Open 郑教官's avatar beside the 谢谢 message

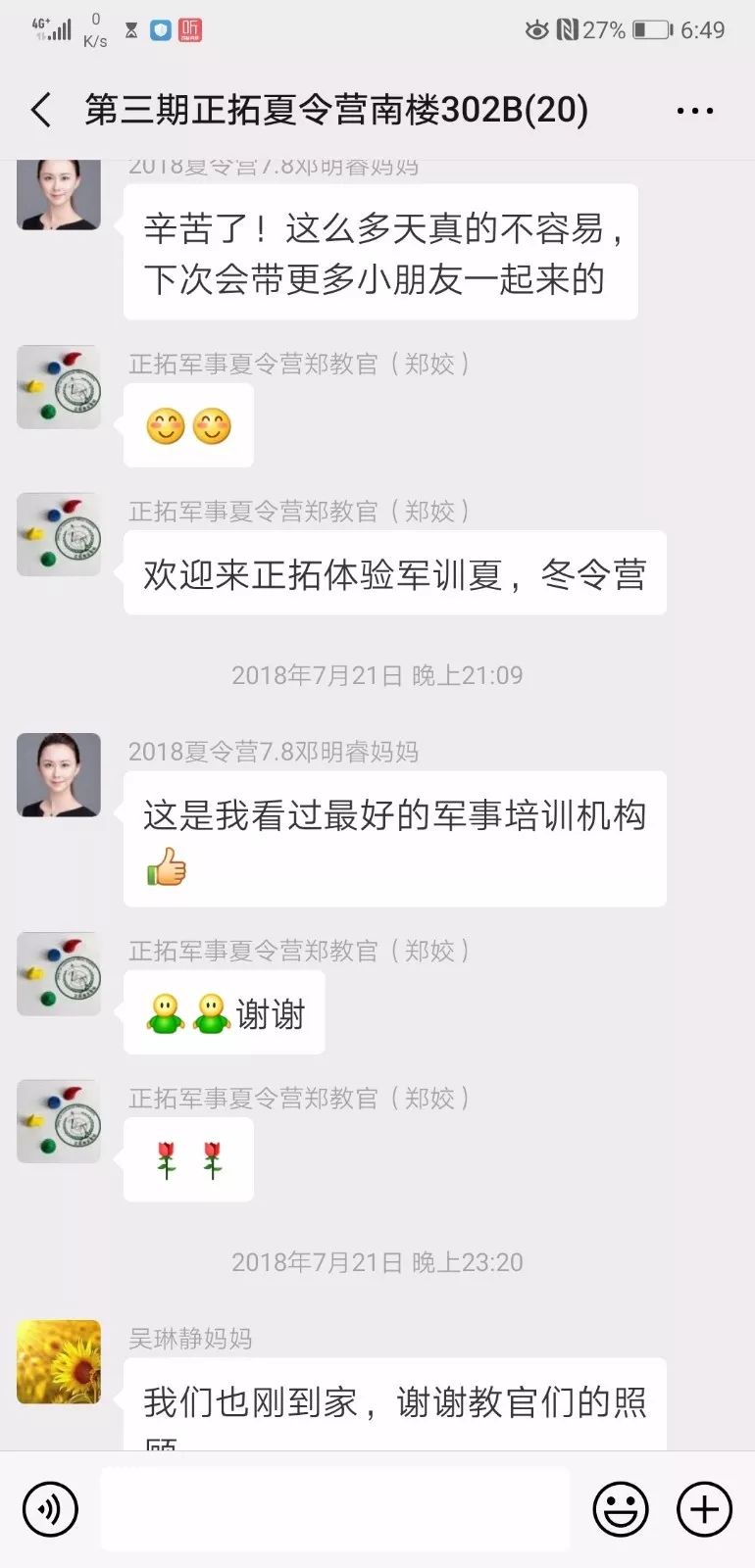coord(59,973)
